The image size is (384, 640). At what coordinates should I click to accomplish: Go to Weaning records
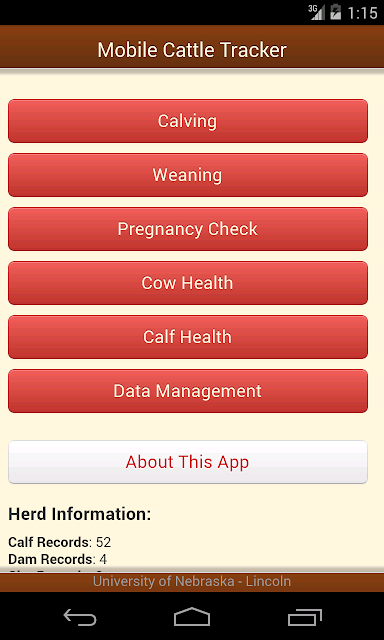188,175
